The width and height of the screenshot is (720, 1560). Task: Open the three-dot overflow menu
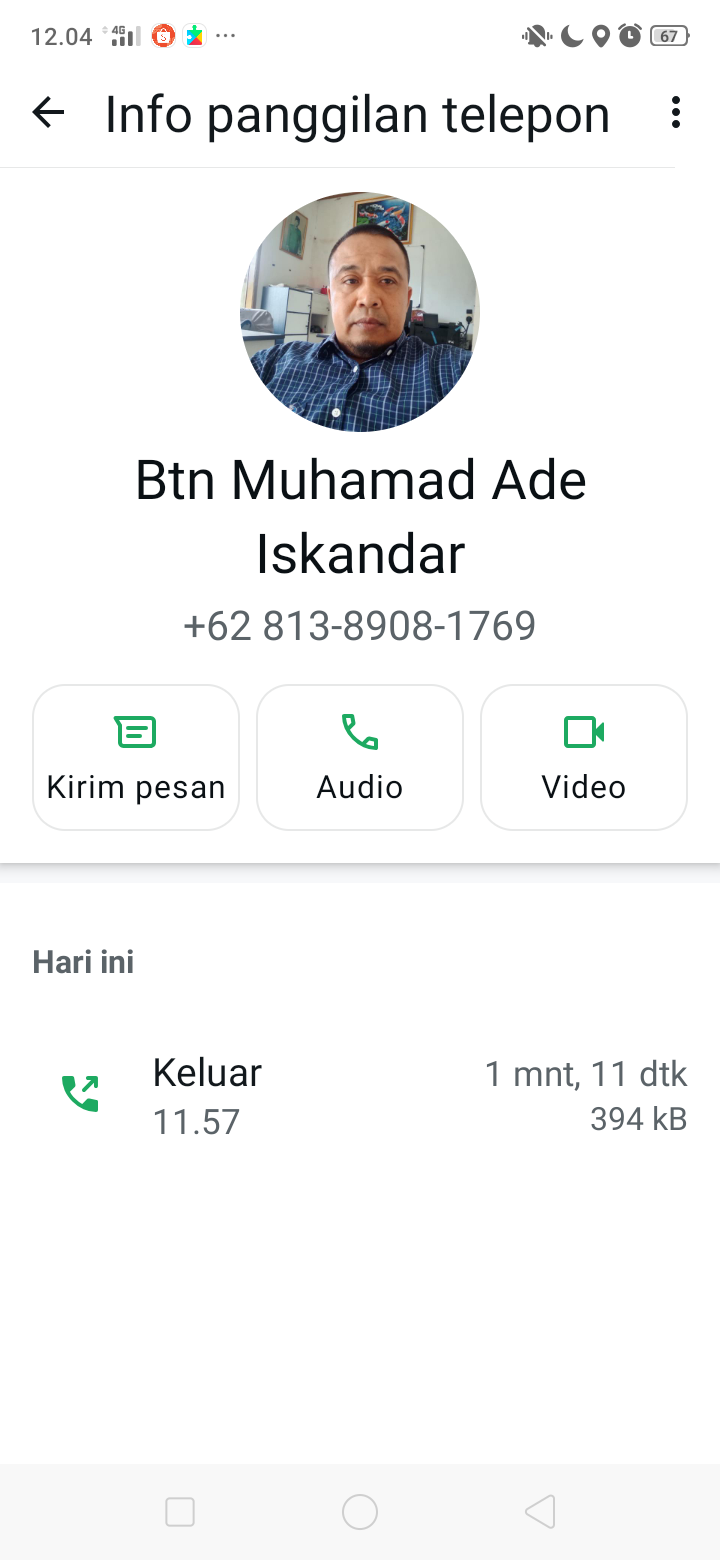pos(676,113)
